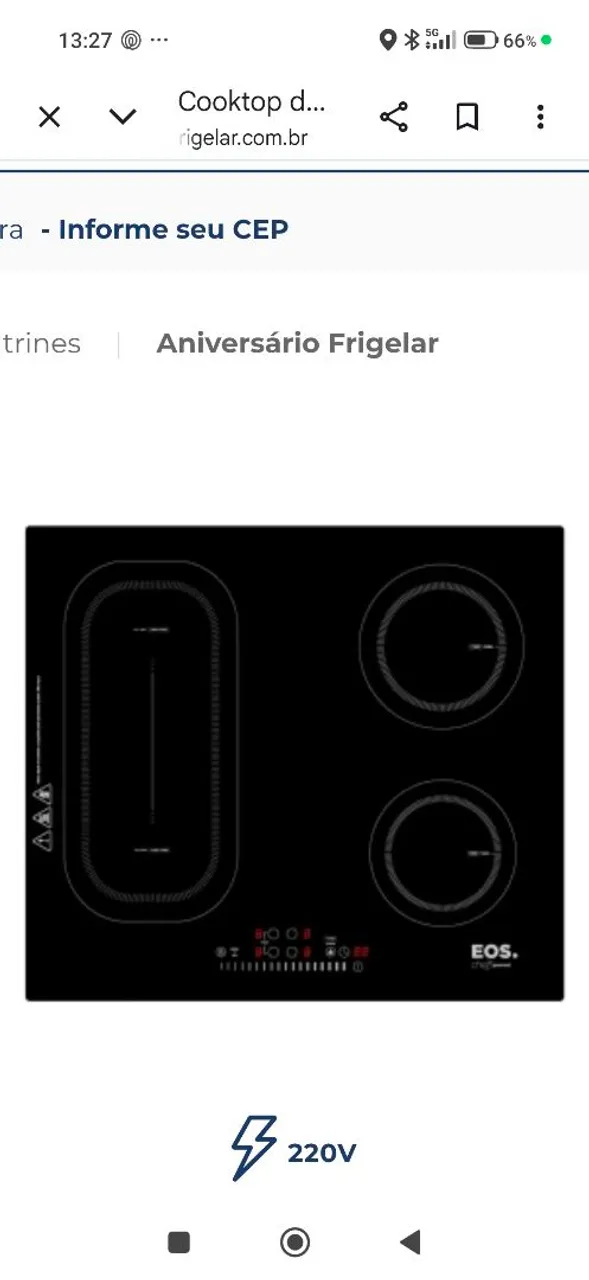Close the custom browser tab
The width and height of the screenshot is (589, 1280).
point(49,117)
